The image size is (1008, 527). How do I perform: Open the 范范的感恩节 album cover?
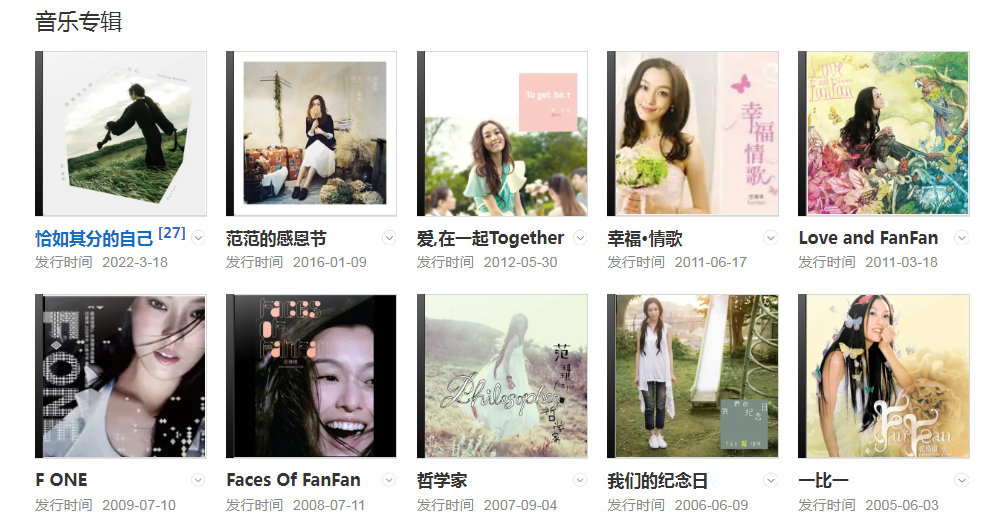tap(312, 134)
